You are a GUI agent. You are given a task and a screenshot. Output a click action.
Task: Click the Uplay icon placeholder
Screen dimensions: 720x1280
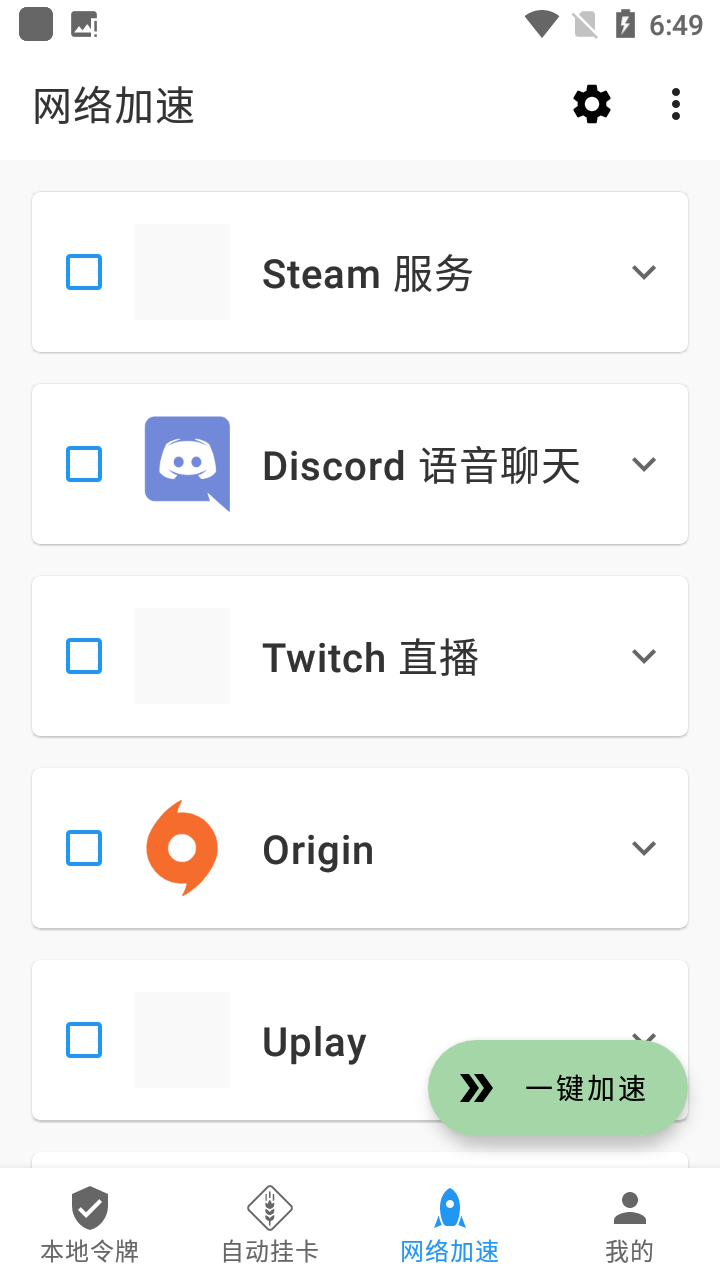[181, 1040]
